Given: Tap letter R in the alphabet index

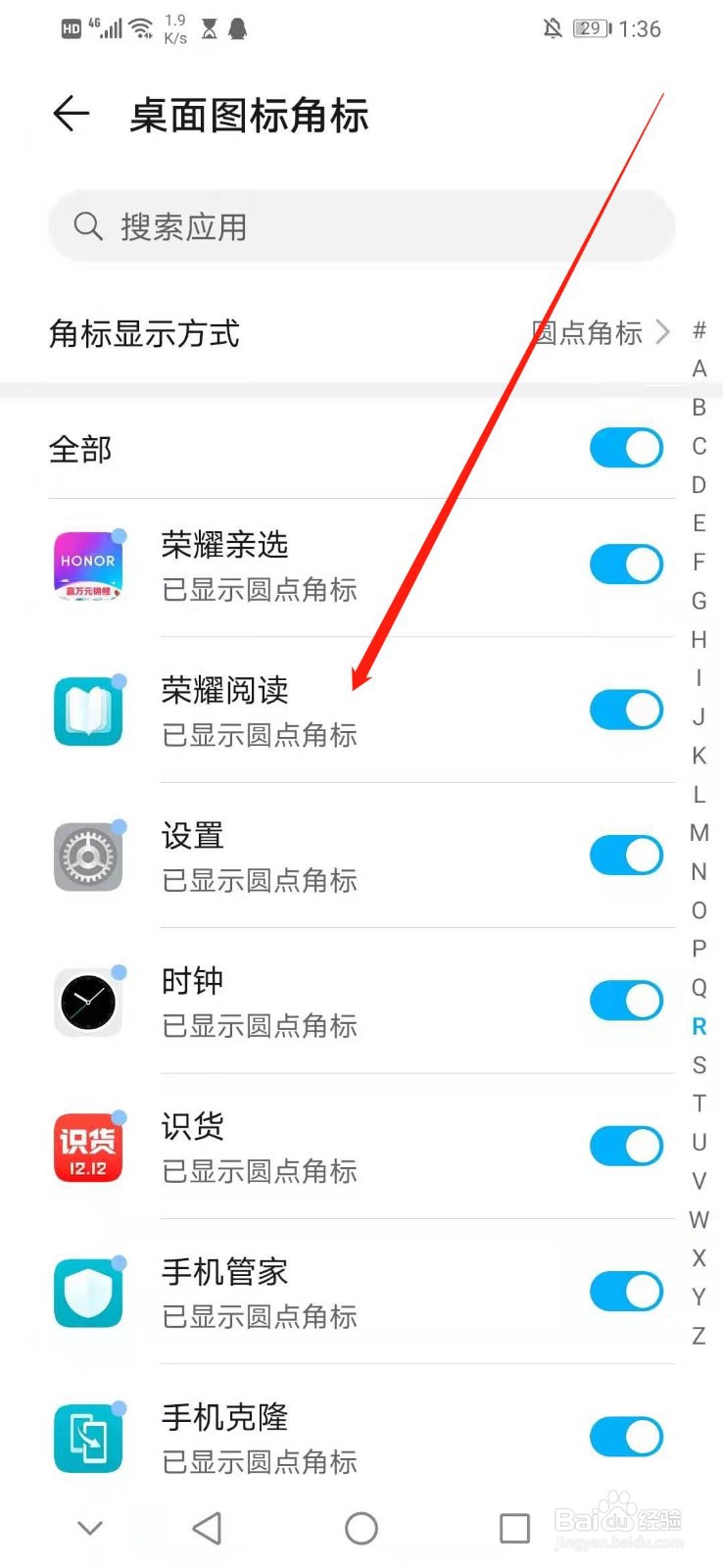Looking at the screenshot, I should (699, 1026).
